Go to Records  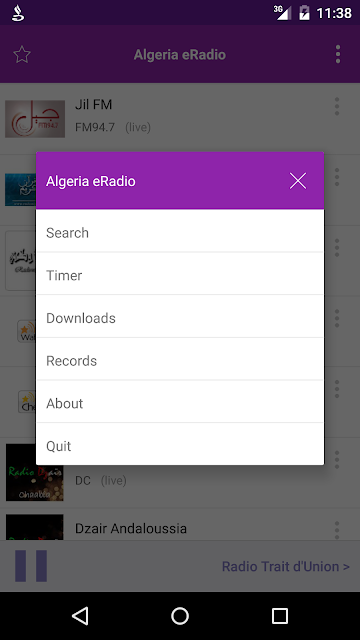tap(180, 359)
